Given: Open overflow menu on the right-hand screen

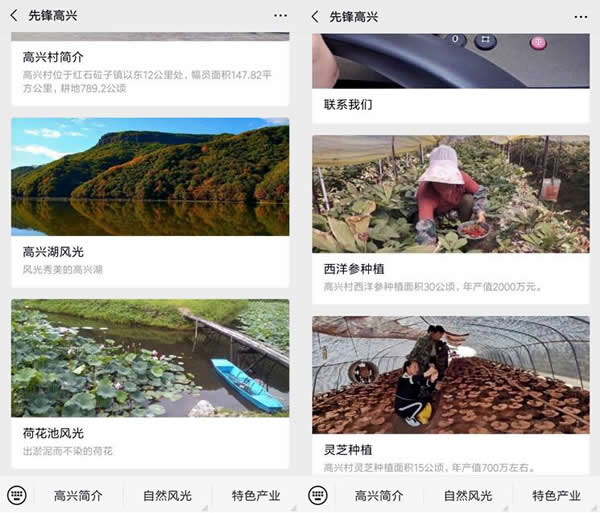Looking at the screenshot, I should [x=580, y=16].
